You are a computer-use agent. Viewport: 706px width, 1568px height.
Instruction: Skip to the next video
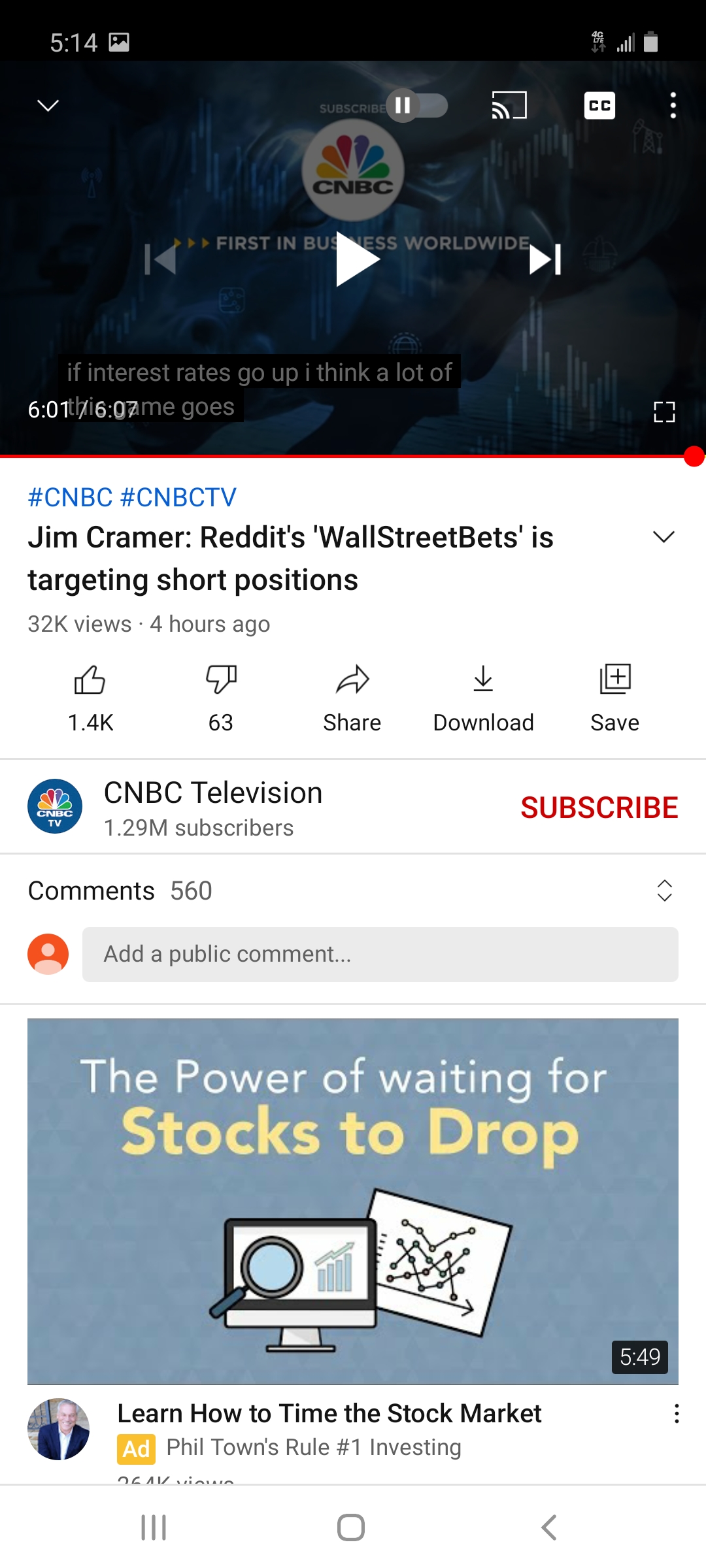tap(545, 259)
